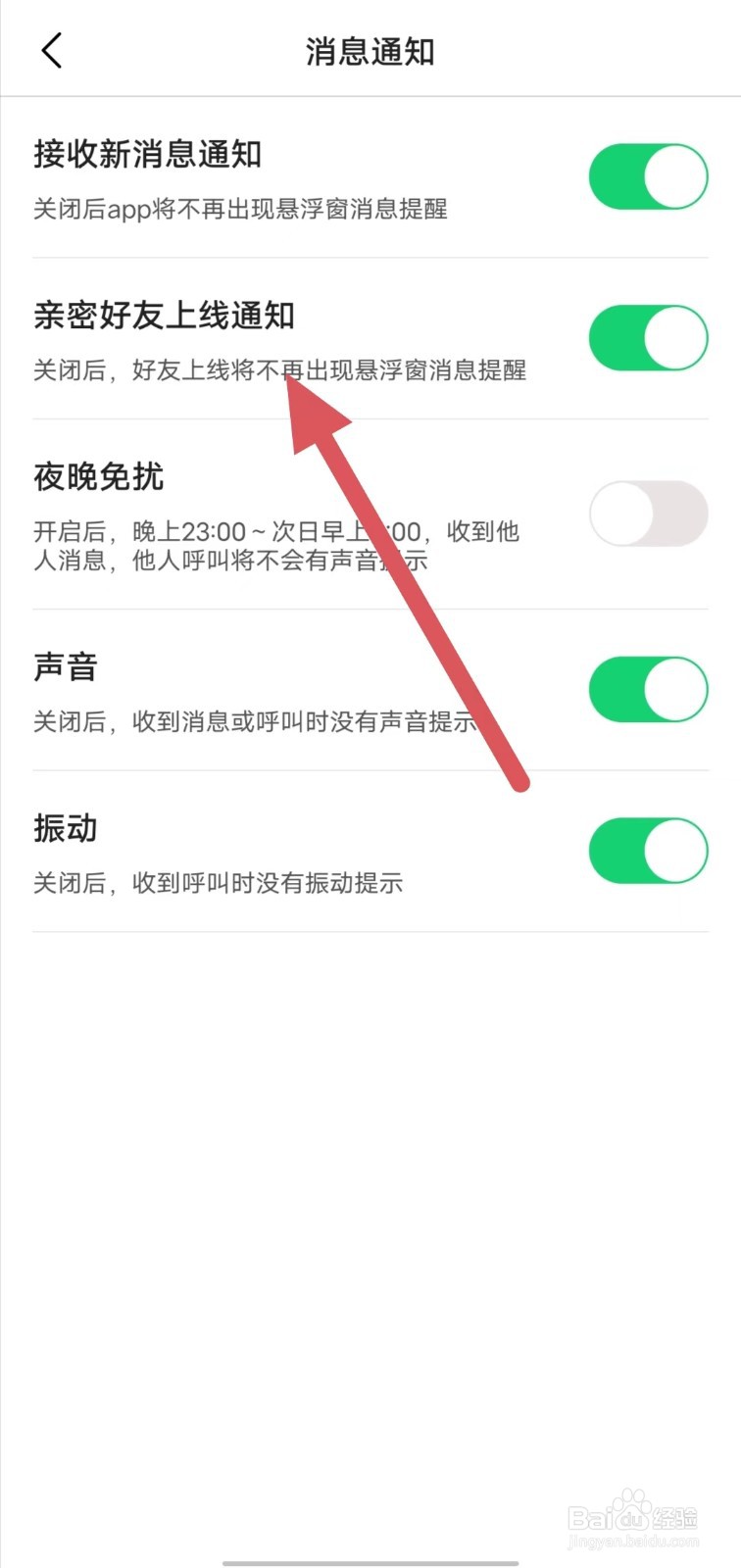Turn off the 声音 sound switch

(x=648, y=689)
